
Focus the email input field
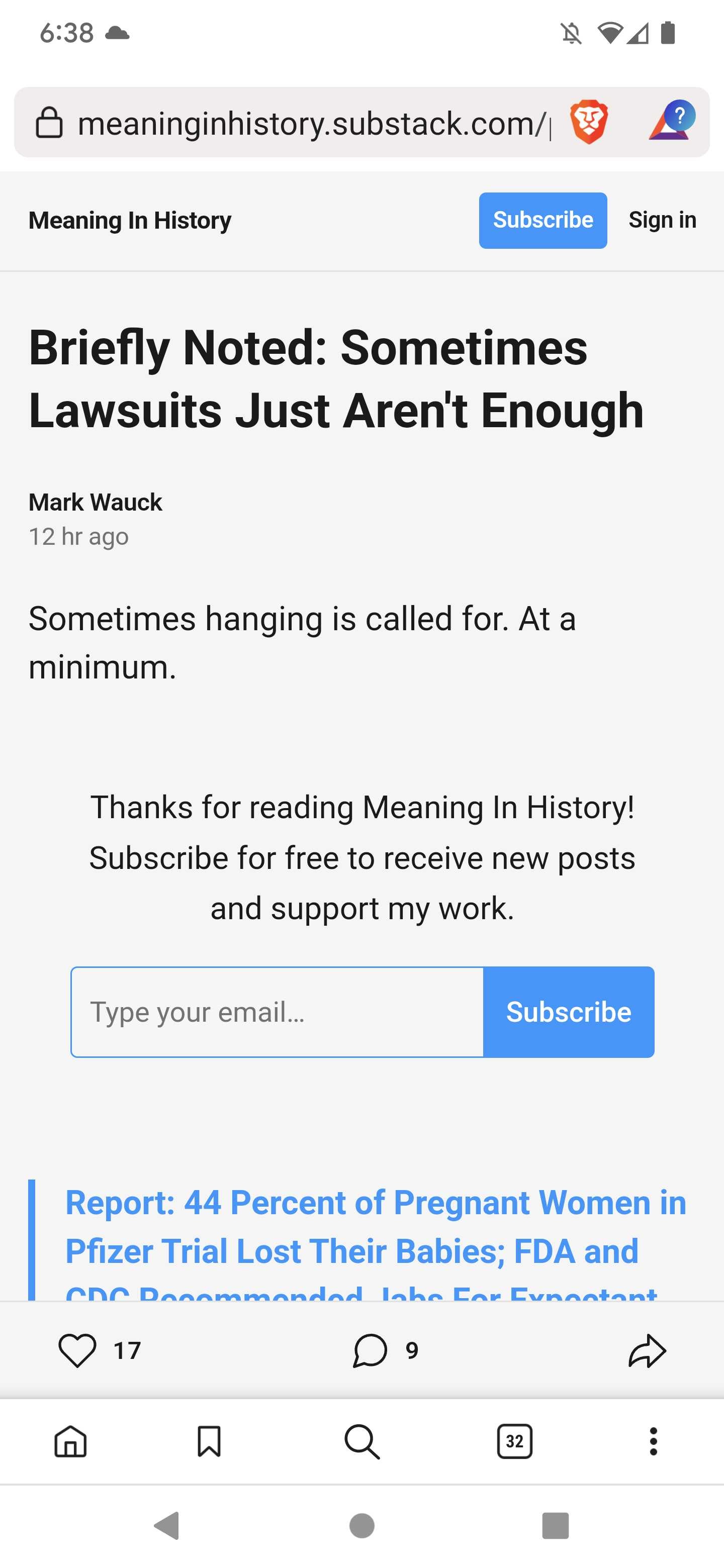pyautogui.click(x=277, y=1012)
